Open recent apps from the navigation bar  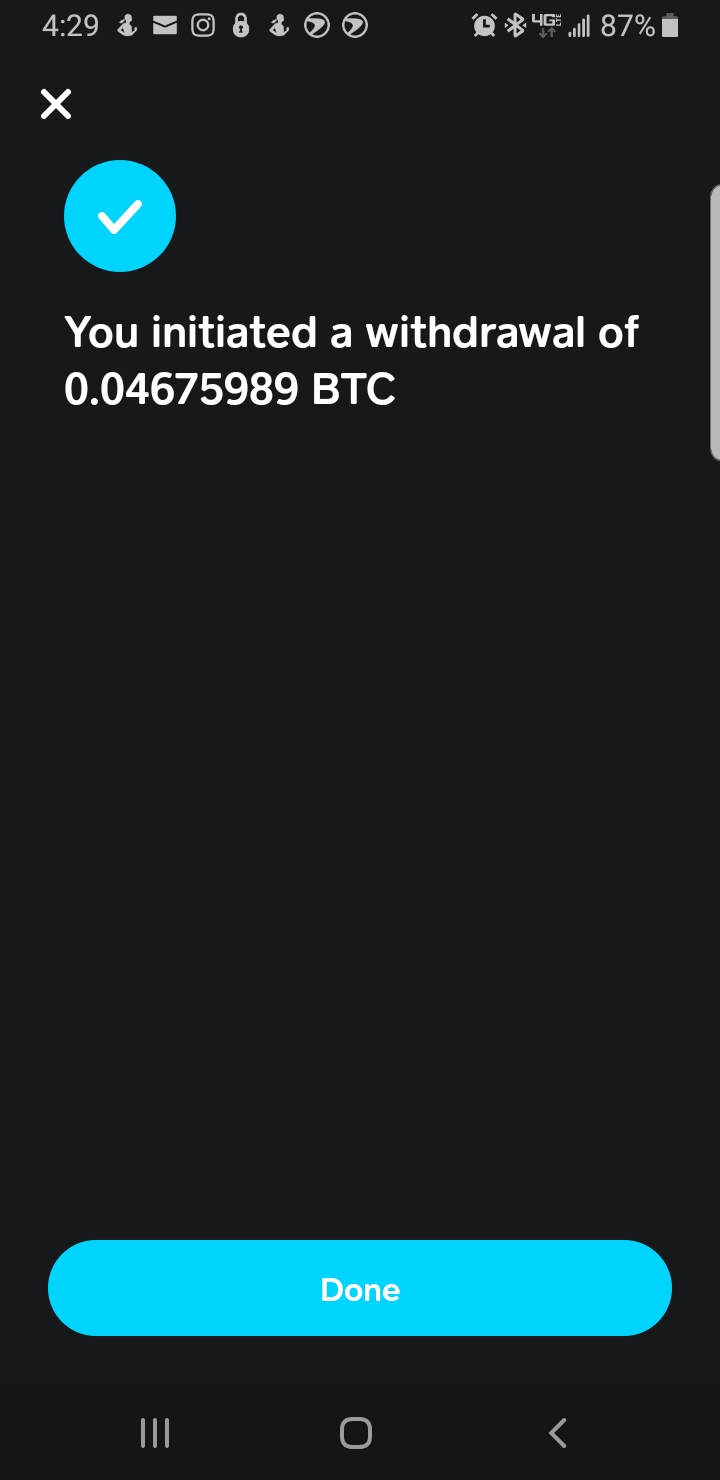tap(155, 1433)
